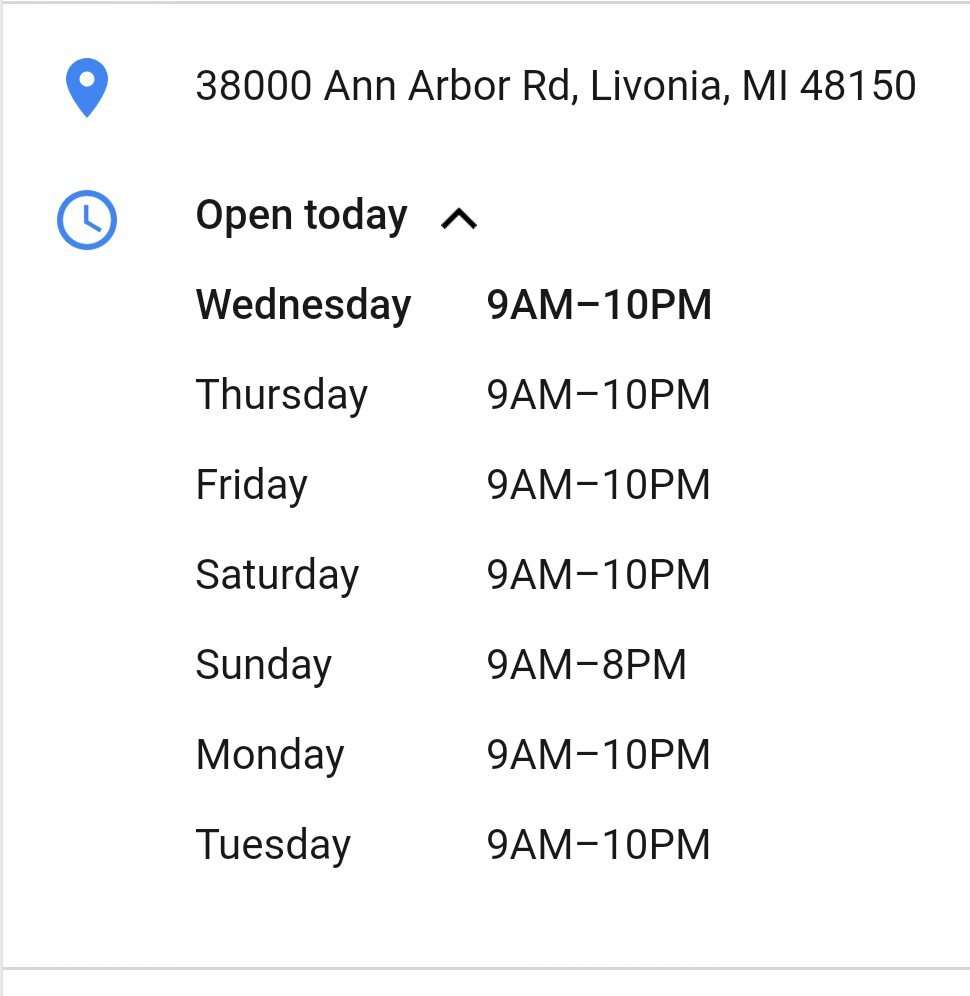Click the Open today label
This screenshot has height=996, width=970.
(x=302, y=216)
